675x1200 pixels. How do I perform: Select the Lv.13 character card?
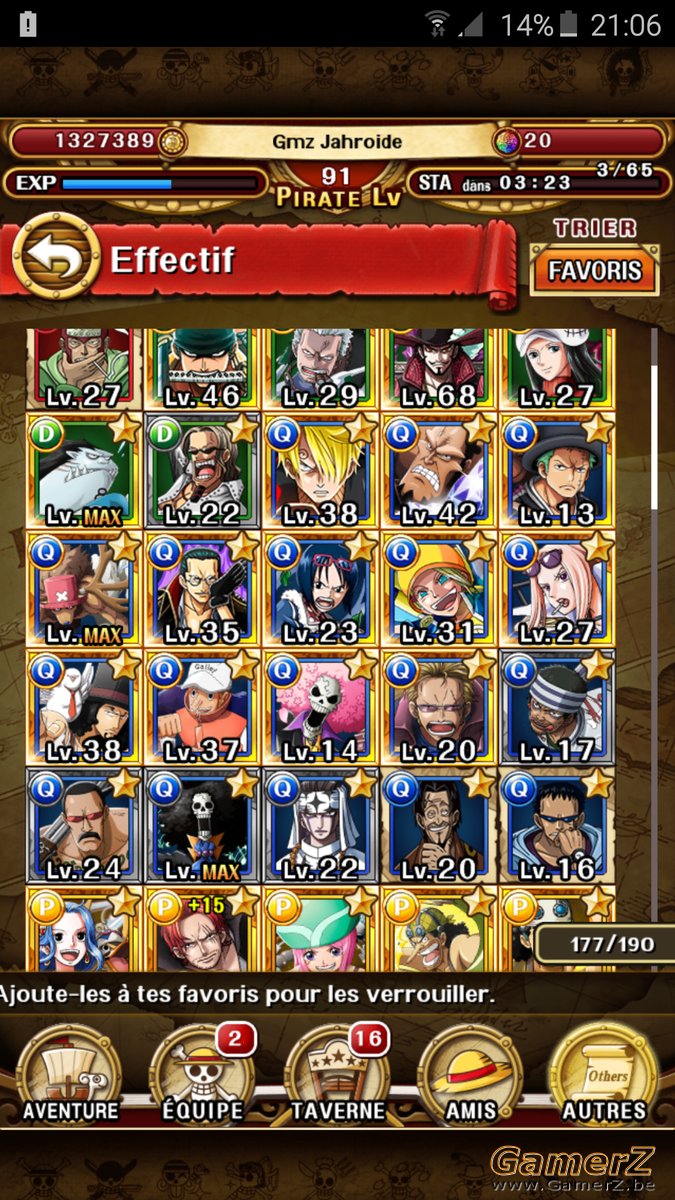pyautogui.click(x=557, y=470)
